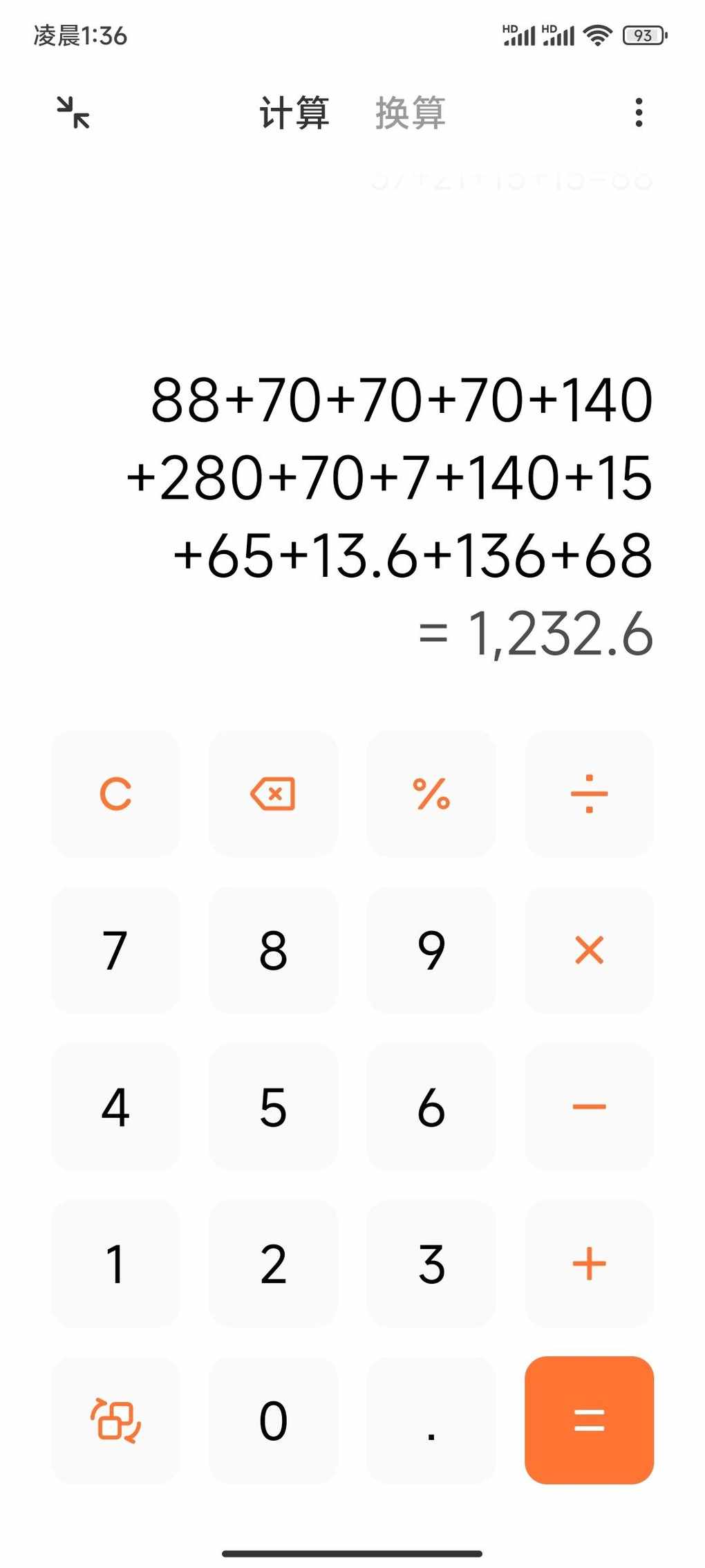Select the division operator
Viewport: 705px width, 1568px height.
[x=590, y=793]
